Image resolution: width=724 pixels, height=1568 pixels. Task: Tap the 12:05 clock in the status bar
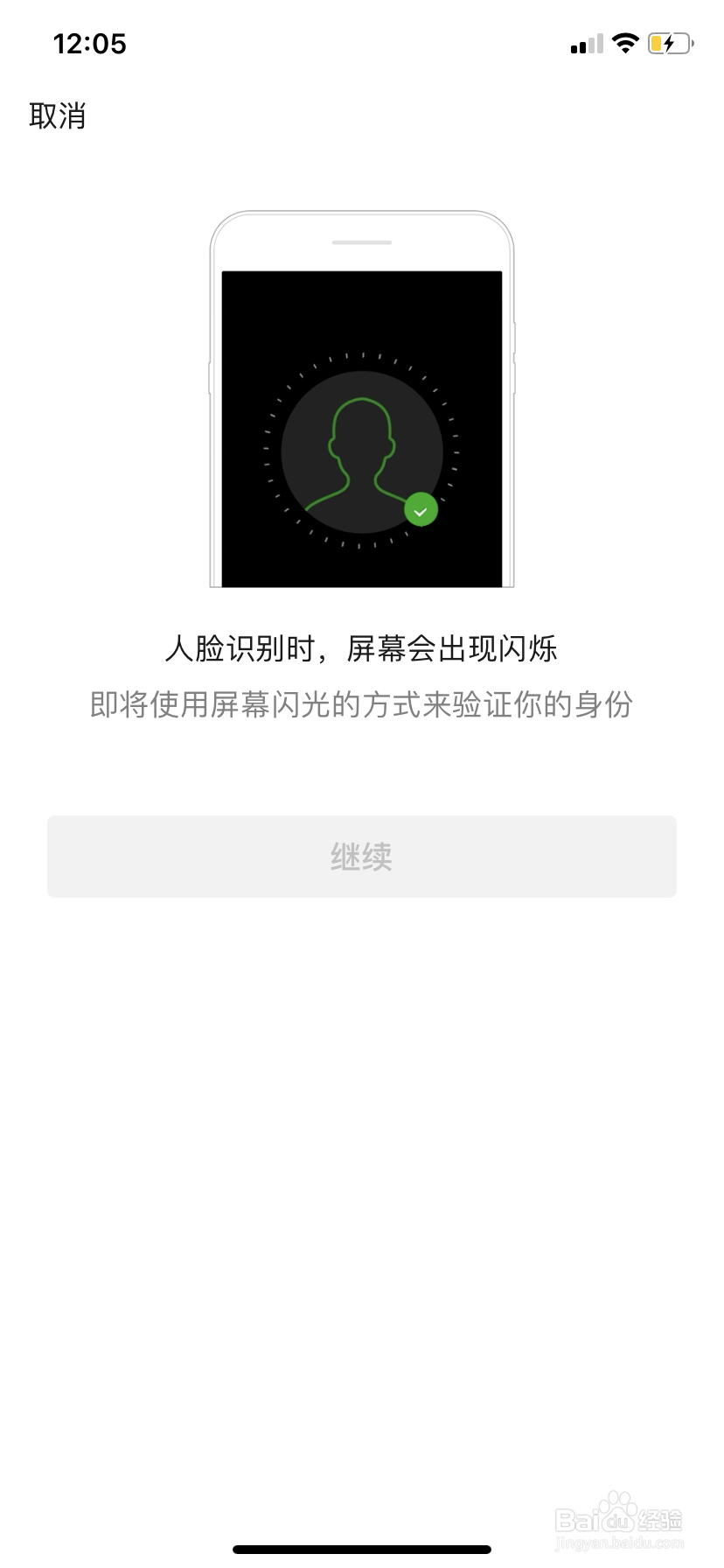pyautogui.click(x=90, y=43)
